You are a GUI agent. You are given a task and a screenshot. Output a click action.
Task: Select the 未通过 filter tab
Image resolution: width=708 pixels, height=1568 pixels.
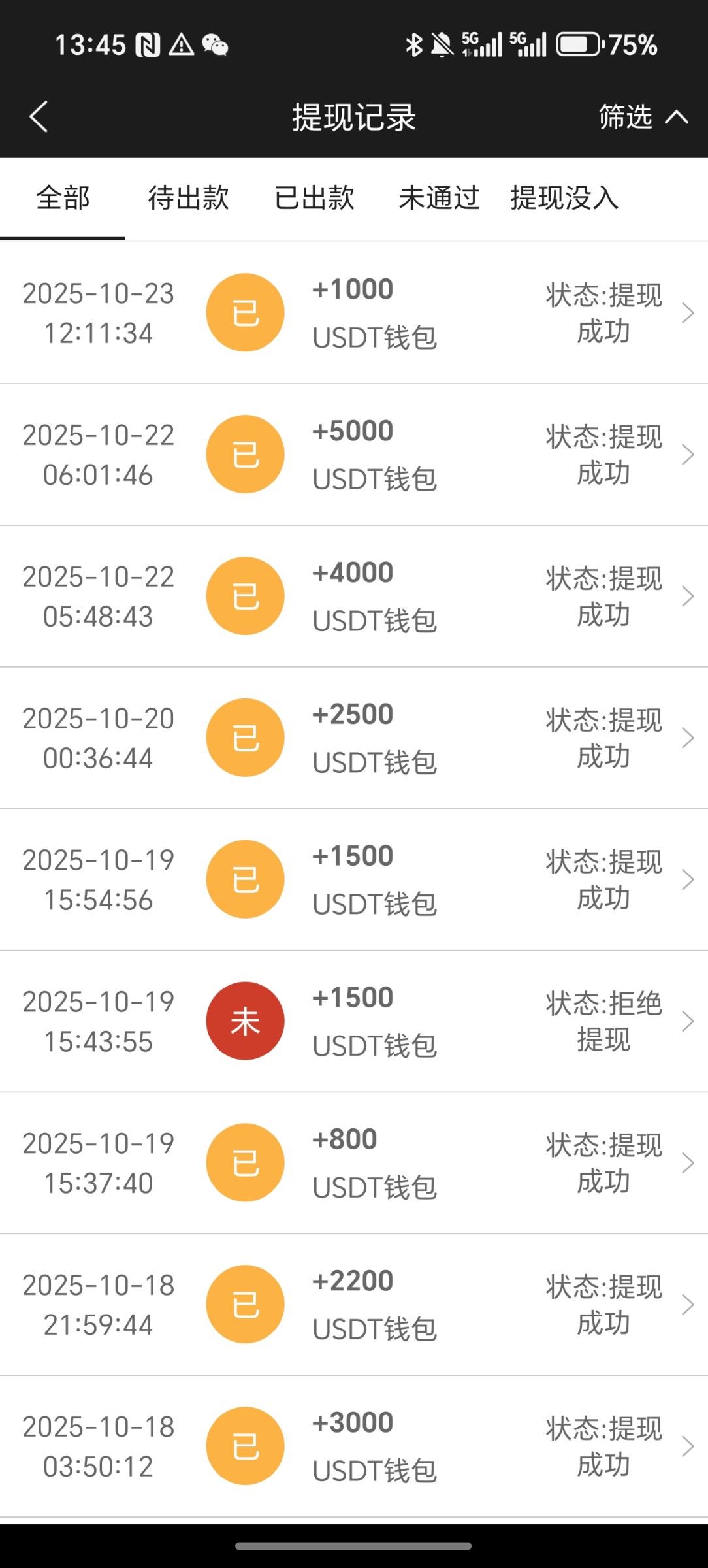tap(439, 198)
